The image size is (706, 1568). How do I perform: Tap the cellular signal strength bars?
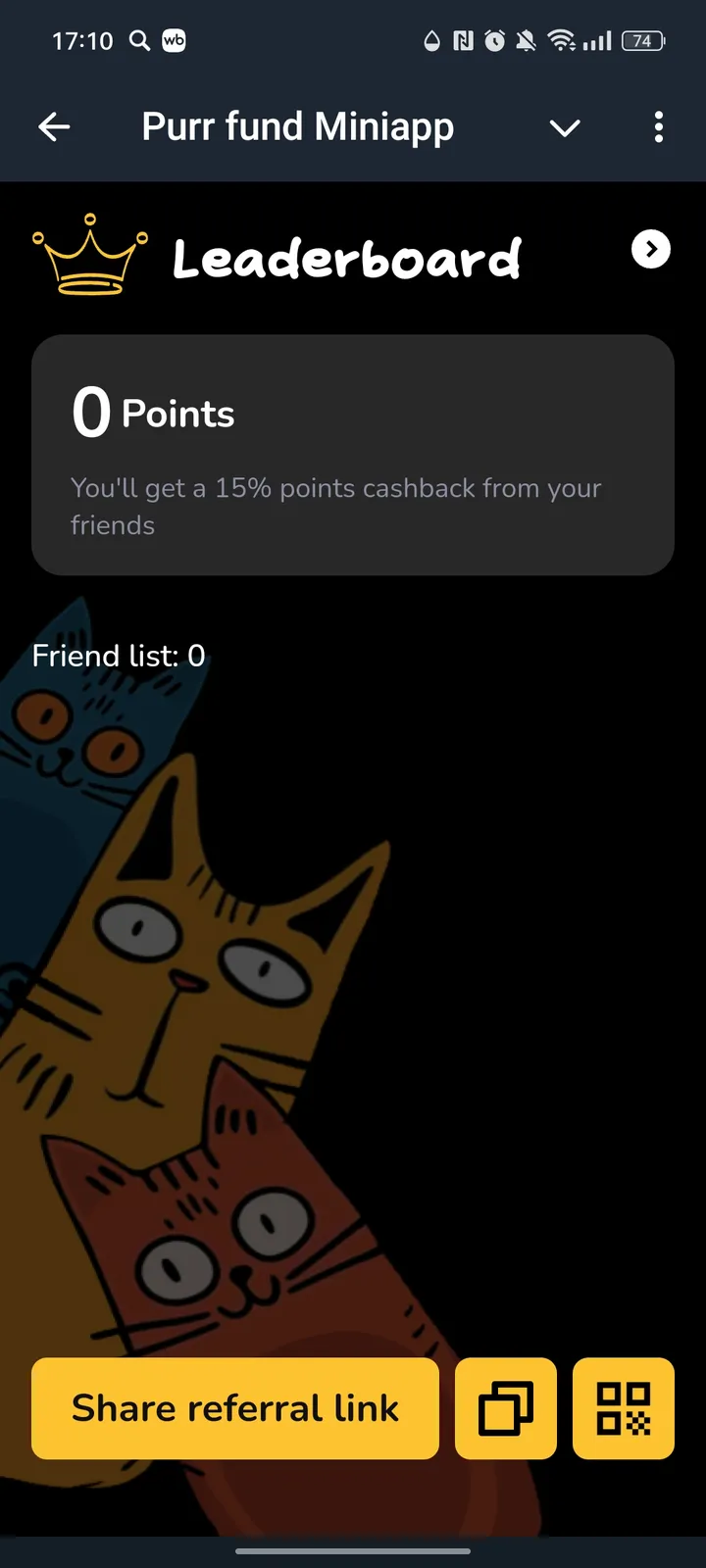coord(596,41)
